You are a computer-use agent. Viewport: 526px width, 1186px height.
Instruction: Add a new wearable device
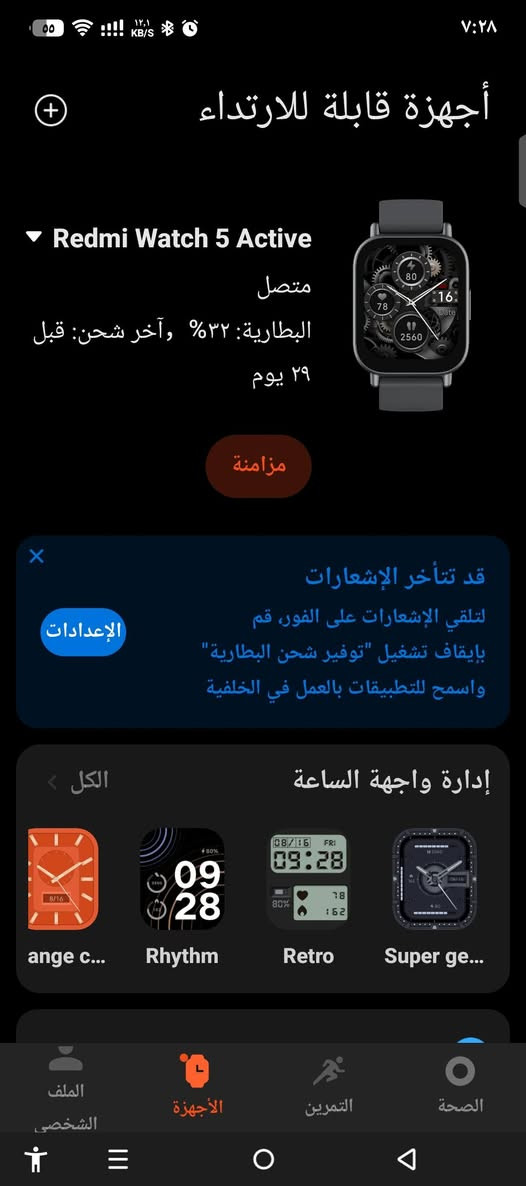click(x=51, y=110)
